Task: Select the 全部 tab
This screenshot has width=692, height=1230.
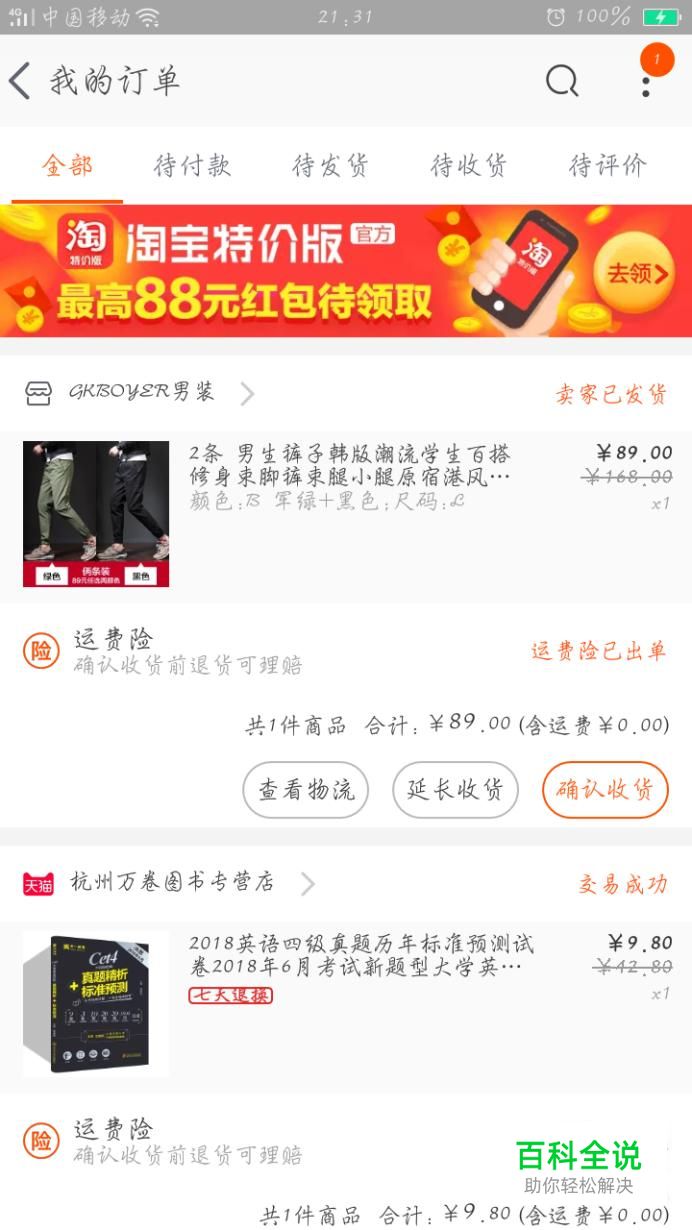Action: [x=67, y=166]
